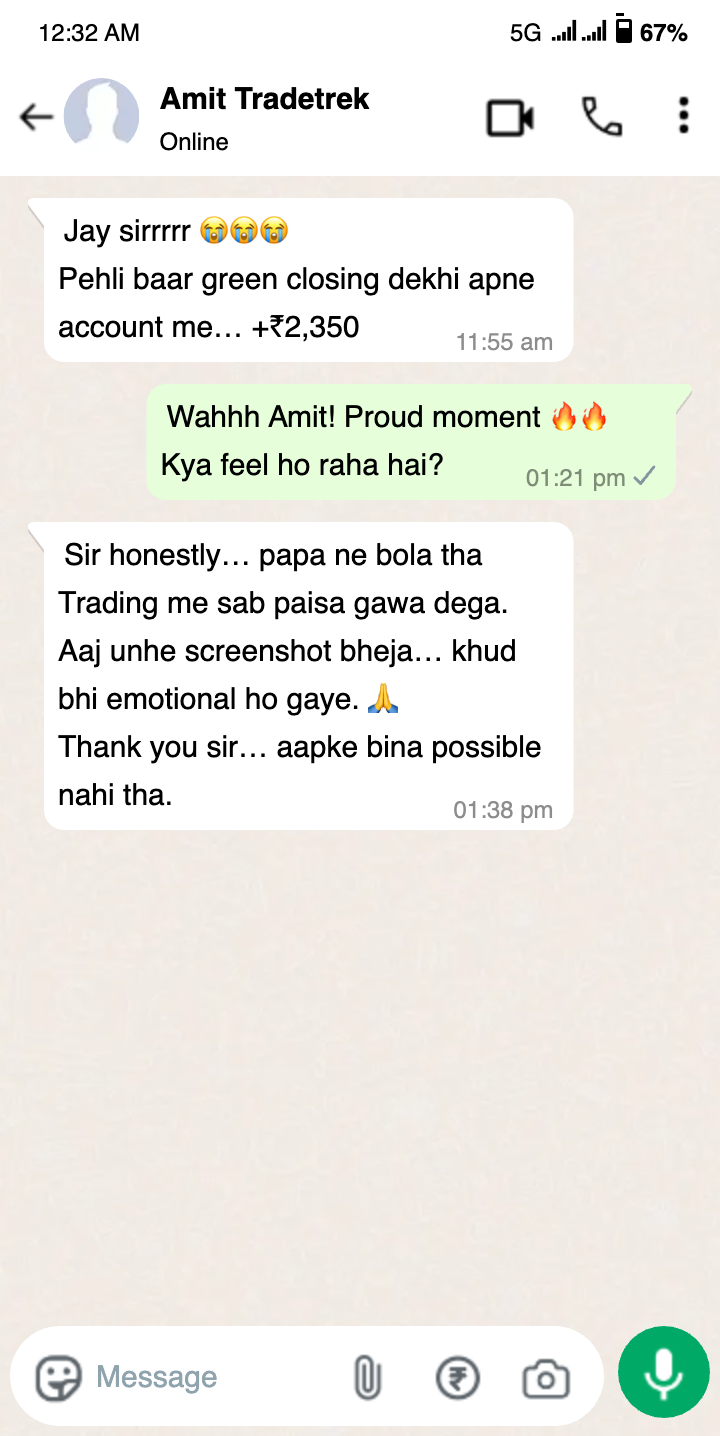
Task: Go back to the chat list
Action: pyautogui.click(x=36, y=118)
